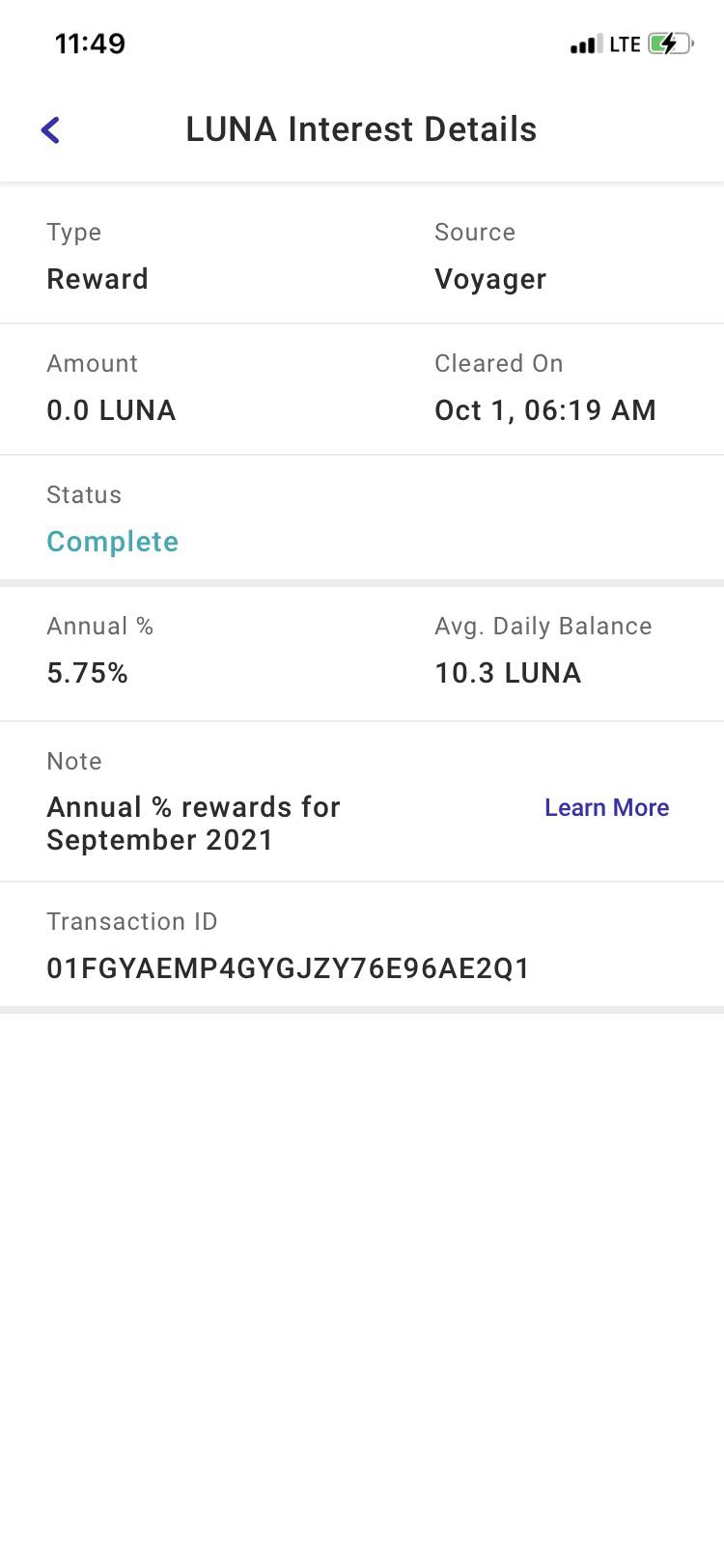
Task: Select the Complete status indicator
Action: point(112,542)
